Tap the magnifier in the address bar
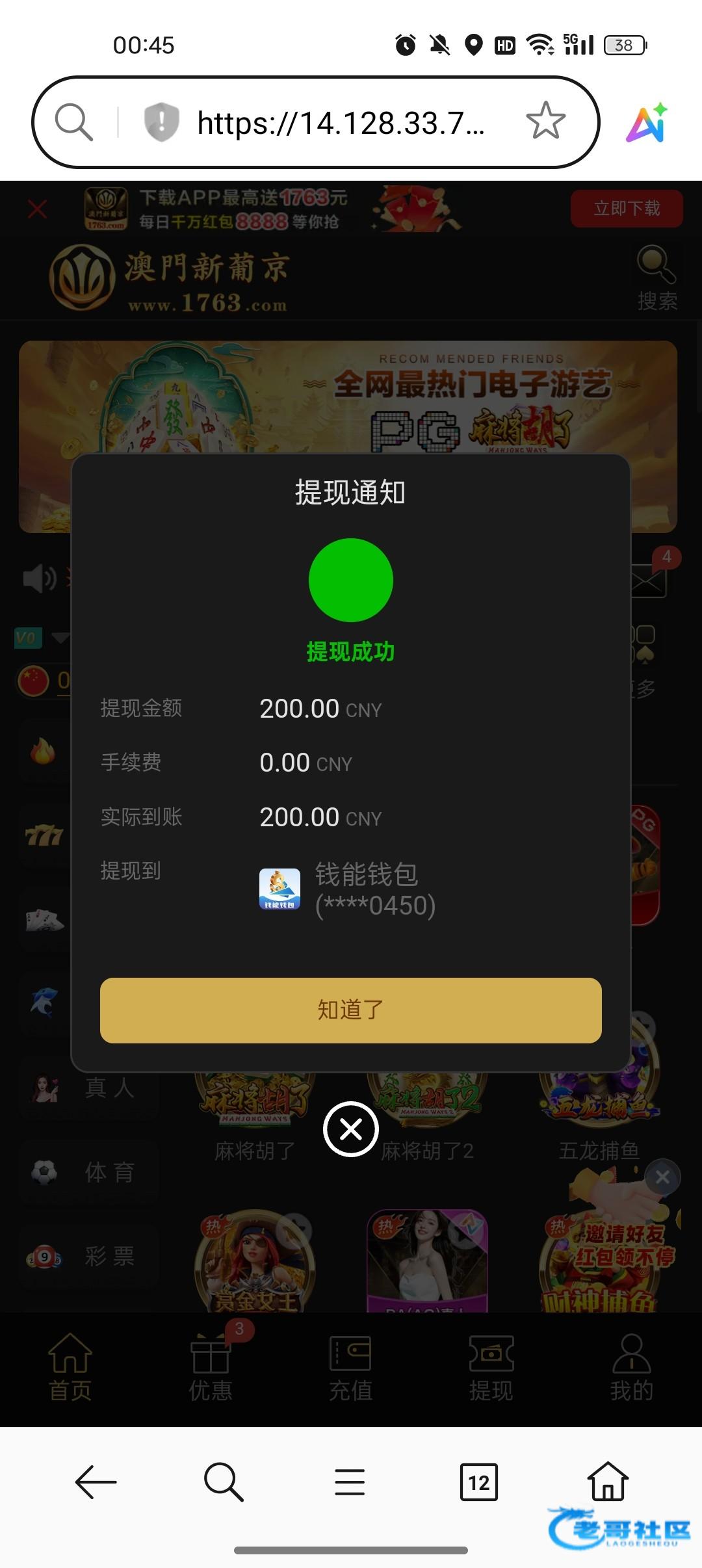Screen dimensions: 702x1568 pos(73,122)
